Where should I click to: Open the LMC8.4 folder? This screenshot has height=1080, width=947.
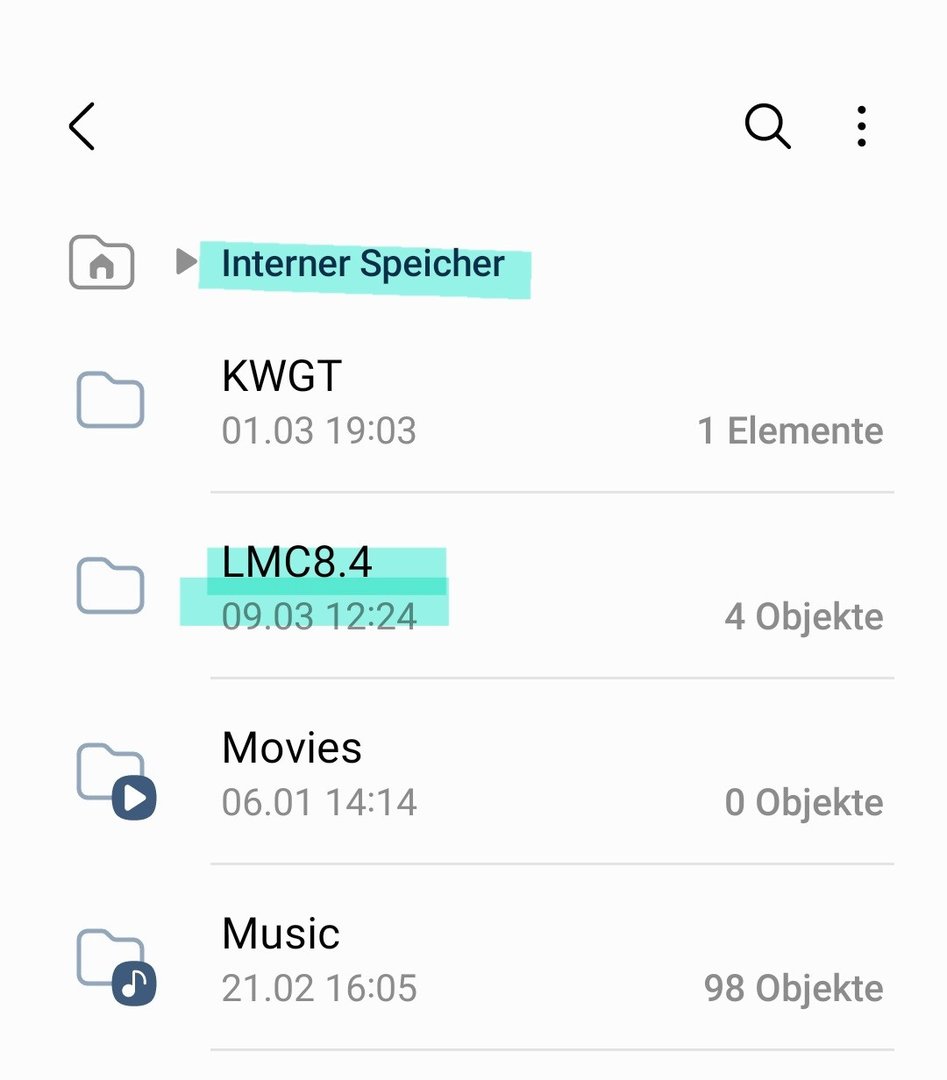(297, 563)
